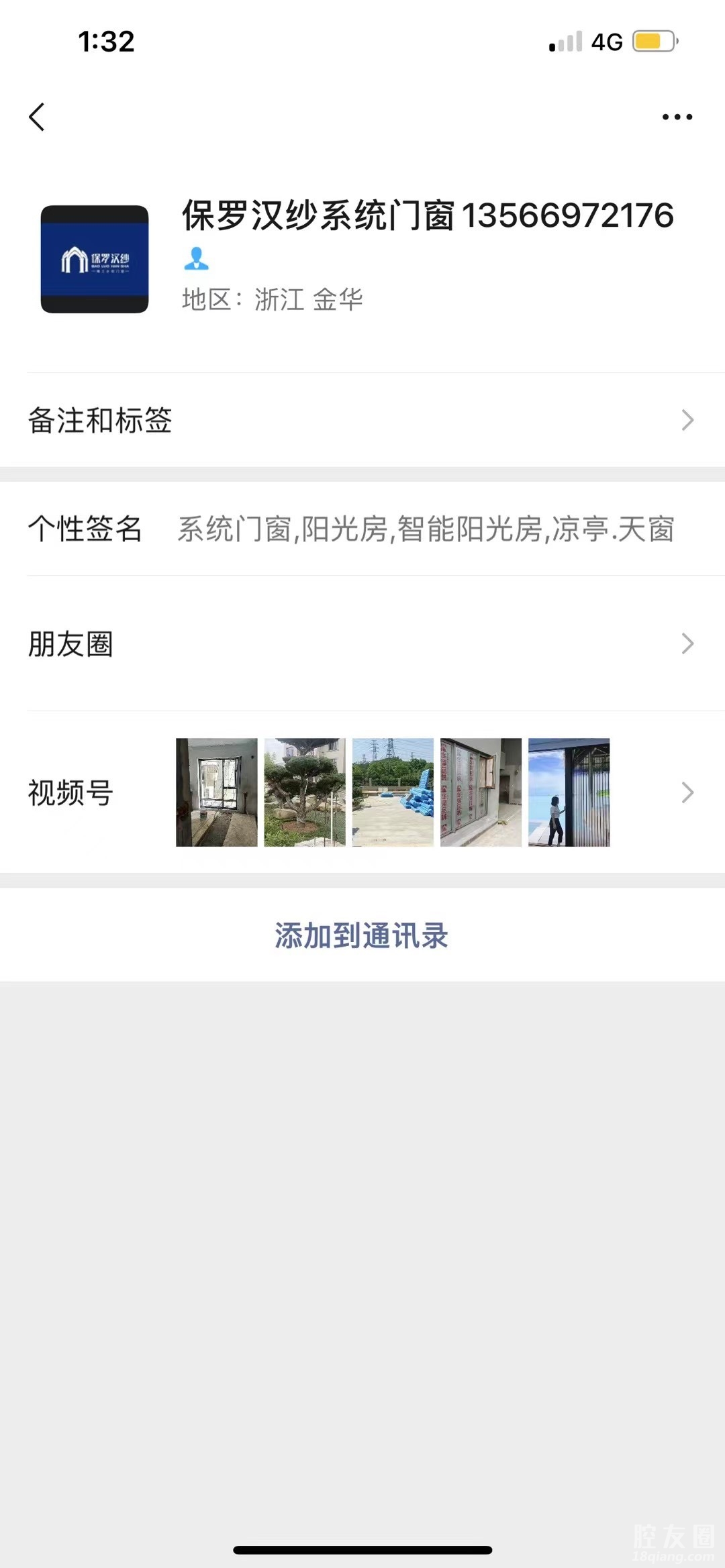Tap 添加到通讯录 to add contact
The height and width of the screenshot is (1568, 725).
(x=362, y=935)
